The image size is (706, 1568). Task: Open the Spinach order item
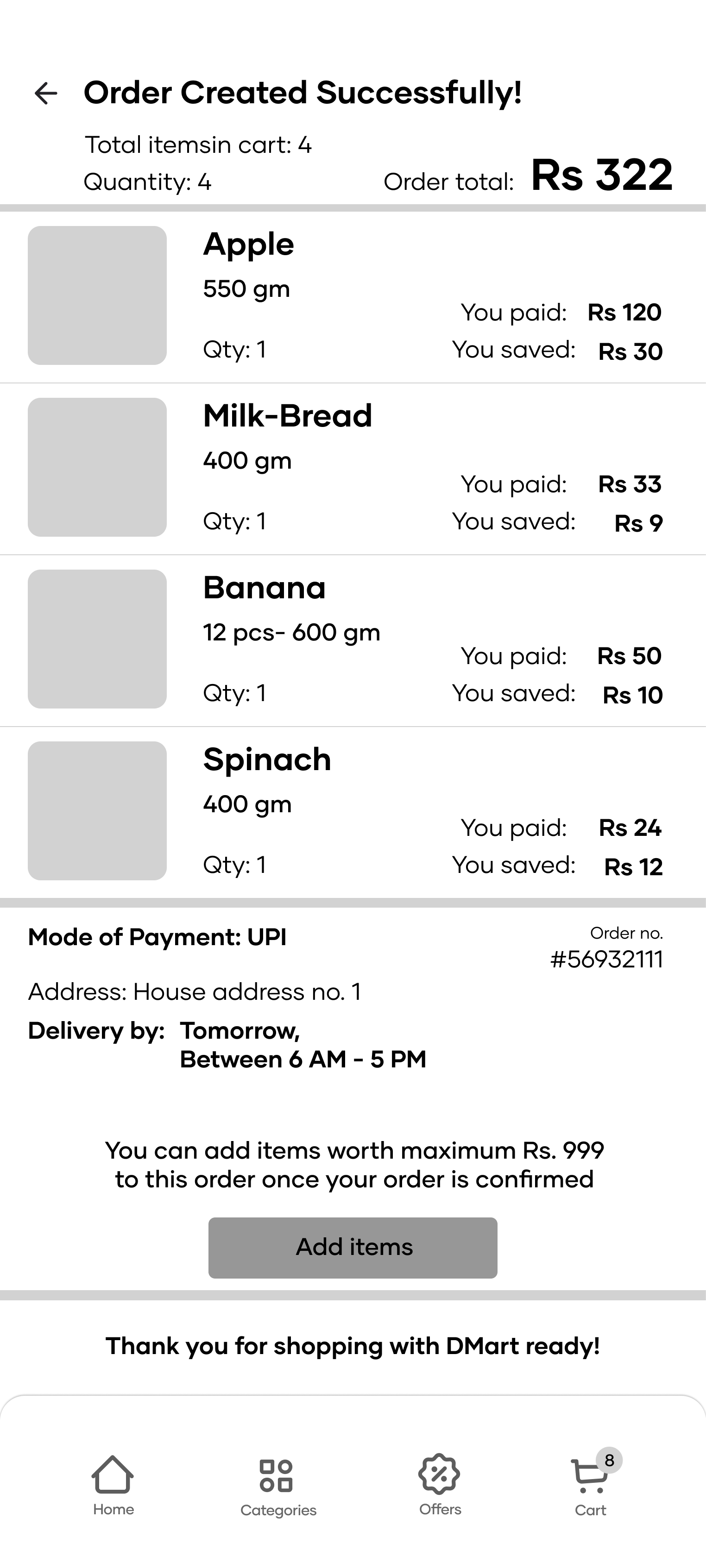pos(353,812)
